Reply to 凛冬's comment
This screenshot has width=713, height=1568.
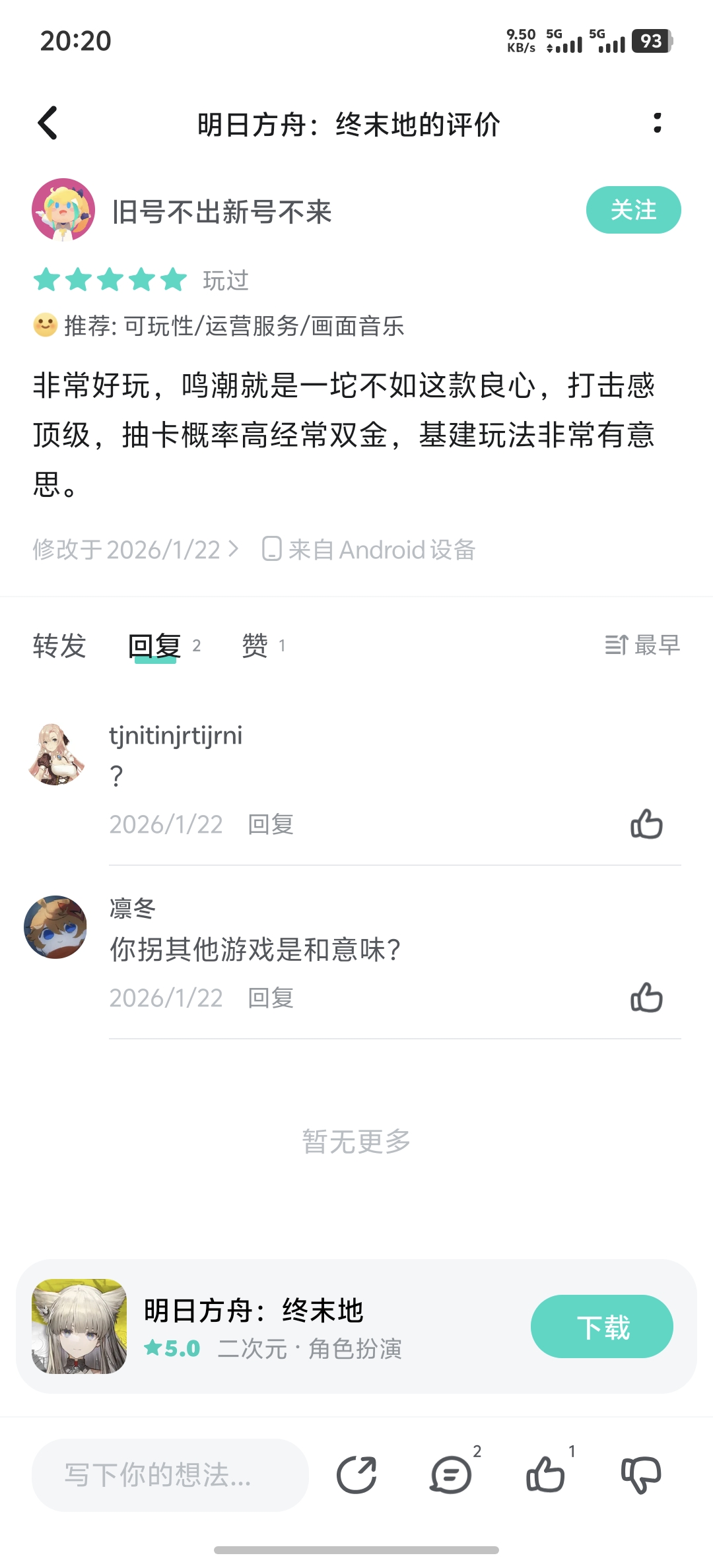point(271,998)
